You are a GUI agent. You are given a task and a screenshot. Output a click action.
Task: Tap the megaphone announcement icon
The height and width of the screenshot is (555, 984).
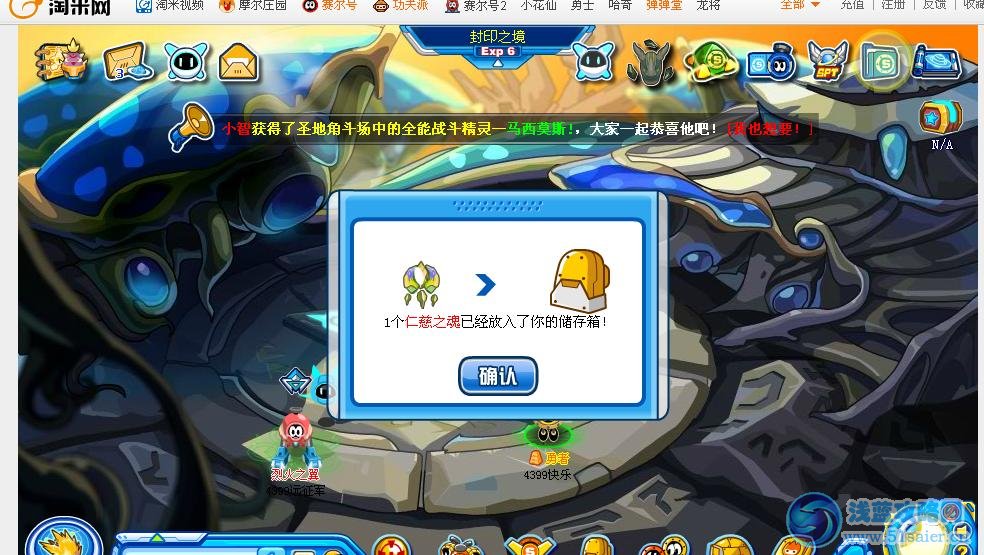click(x=190, y=127)
